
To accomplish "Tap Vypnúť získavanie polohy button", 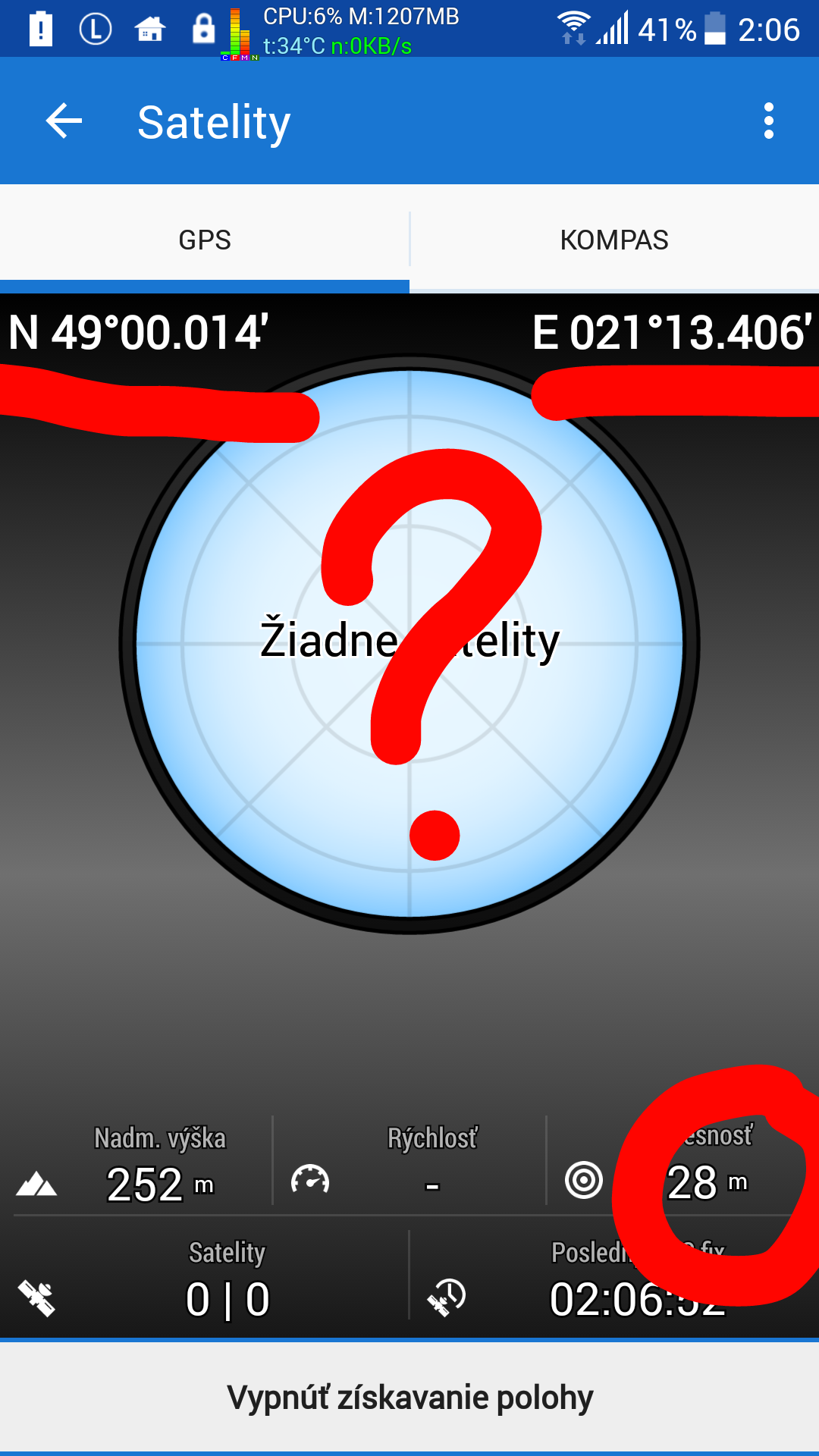I will (x=409, y=1397).
